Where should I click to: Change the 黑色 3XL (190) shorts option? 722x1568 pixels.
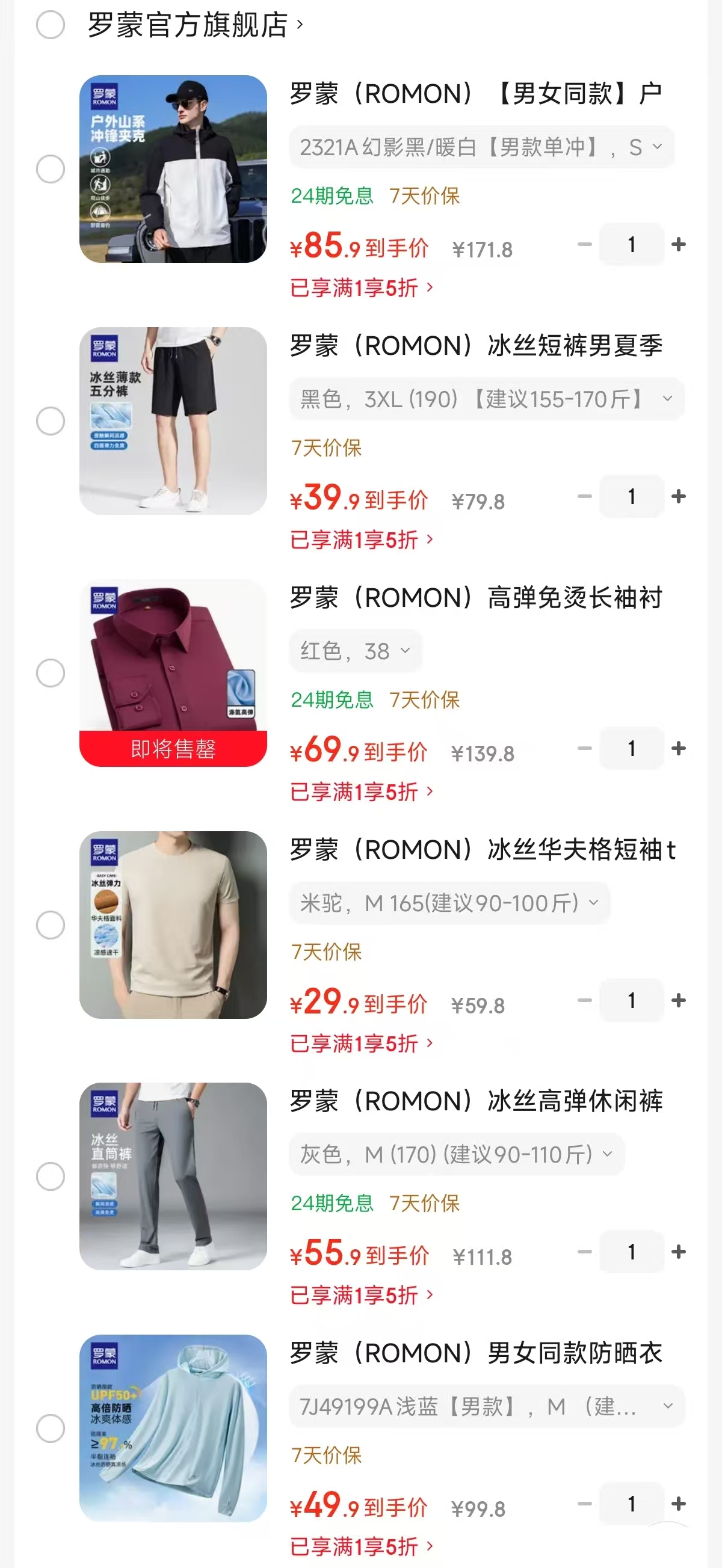pyautogui.click(x=486, y=399)
